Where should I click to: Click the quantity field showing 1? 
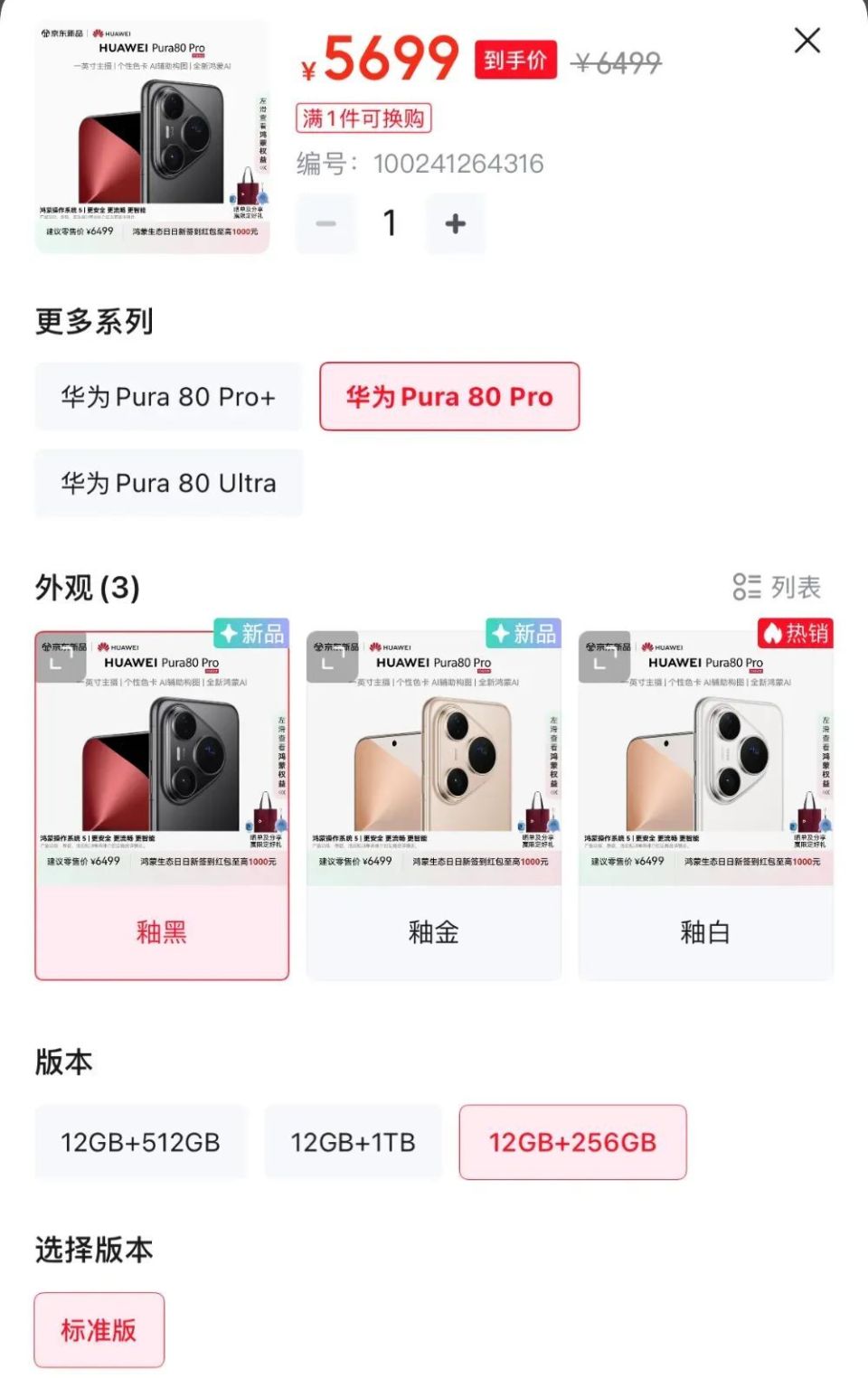pyautogui.click(x=390, y=222)
